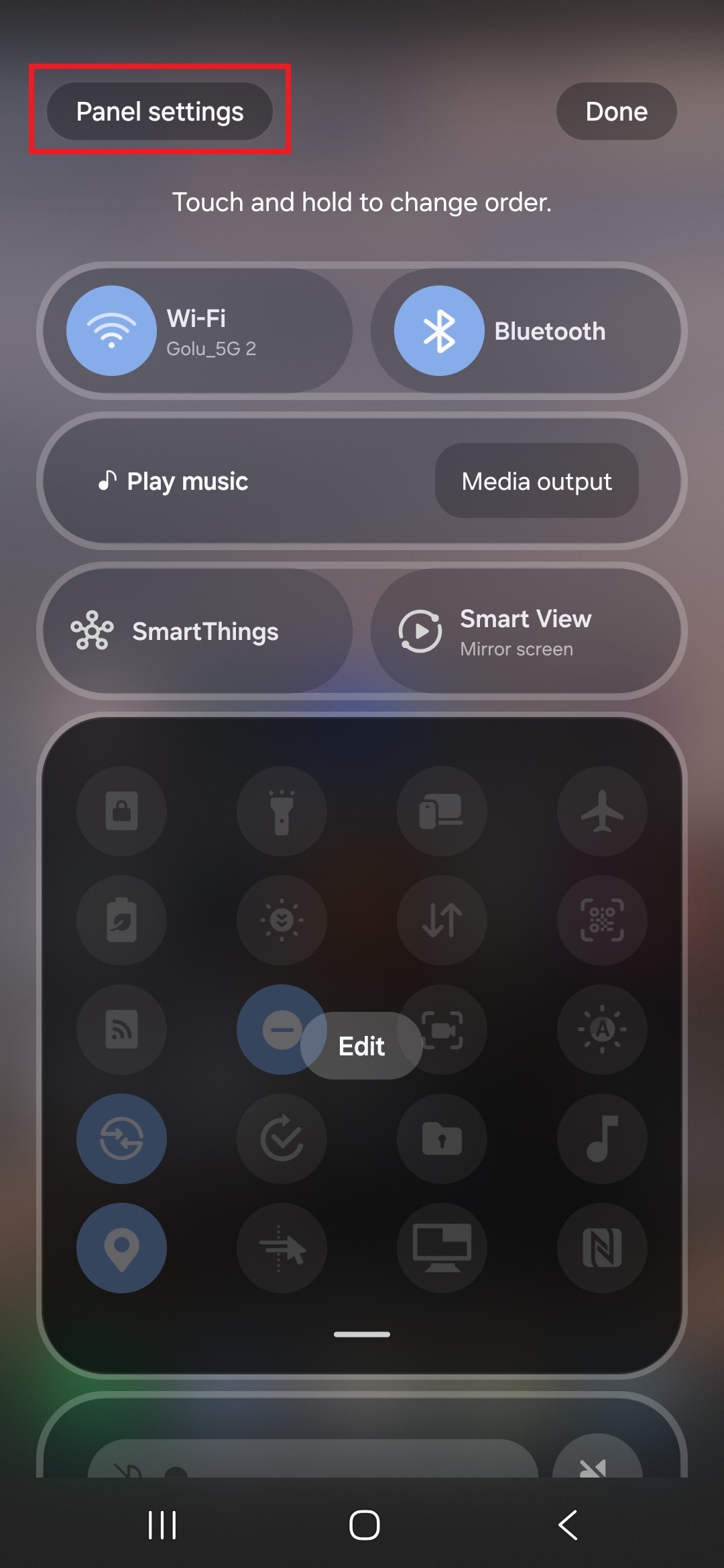Open Panel settings
724x1568 pixels.
coord(160,111)
